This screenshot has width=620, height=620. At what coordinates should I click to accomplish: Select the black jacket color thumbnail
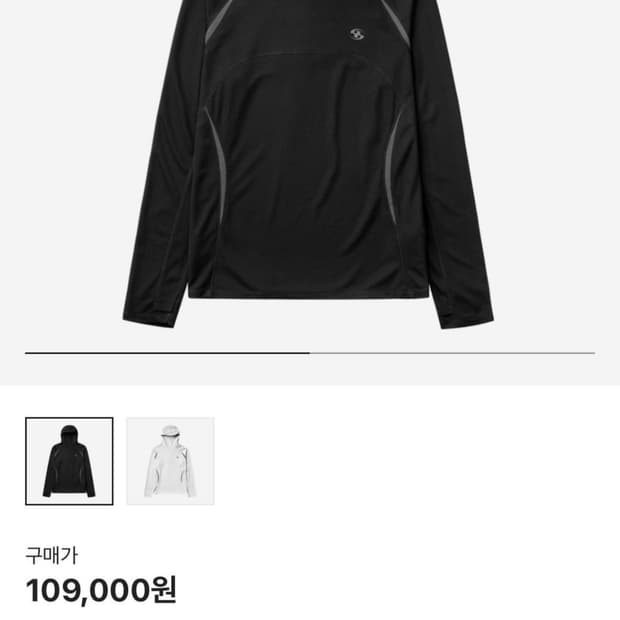pyautogui.click(x=69, y=461)
